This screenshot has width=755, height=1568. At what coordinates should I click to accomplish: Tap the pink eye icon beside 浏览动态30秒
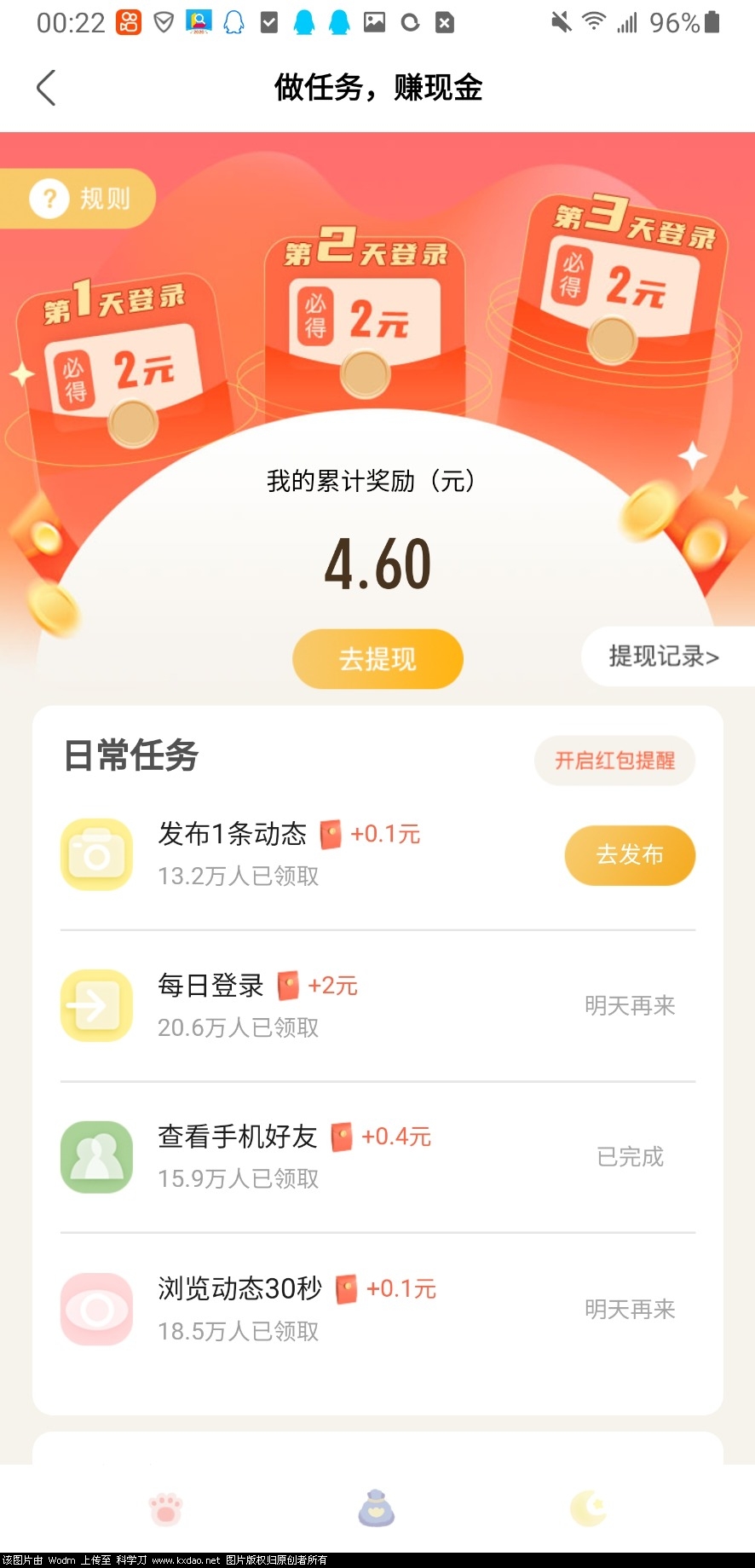96,1310
